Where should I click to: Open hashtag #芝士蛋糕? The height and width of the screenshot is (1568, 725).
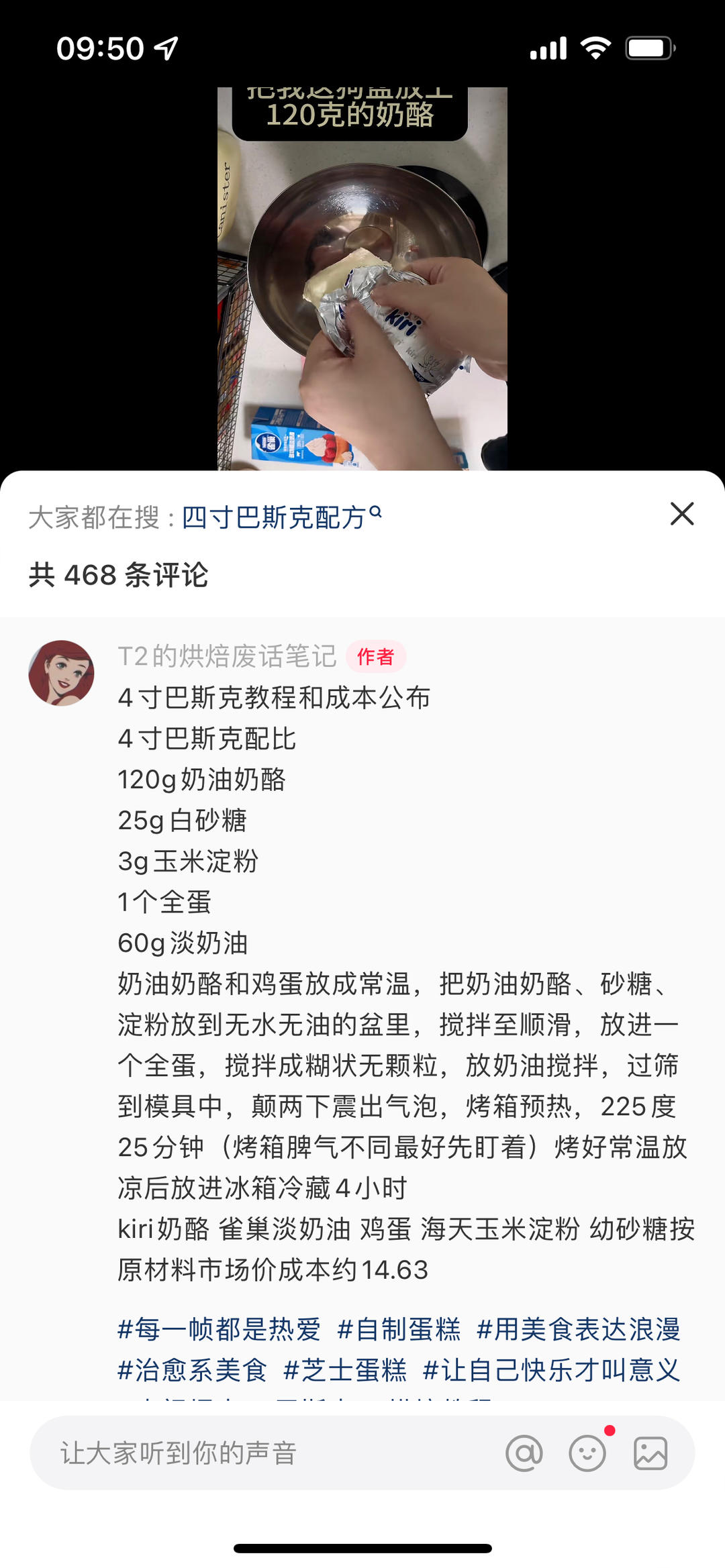tap(345, 1369)
